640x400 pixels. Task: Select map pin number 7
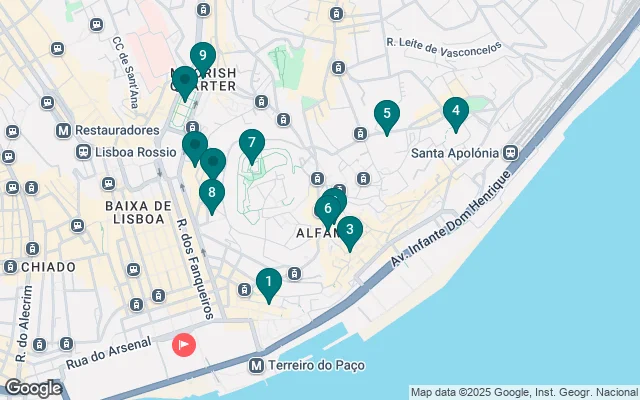251,145
